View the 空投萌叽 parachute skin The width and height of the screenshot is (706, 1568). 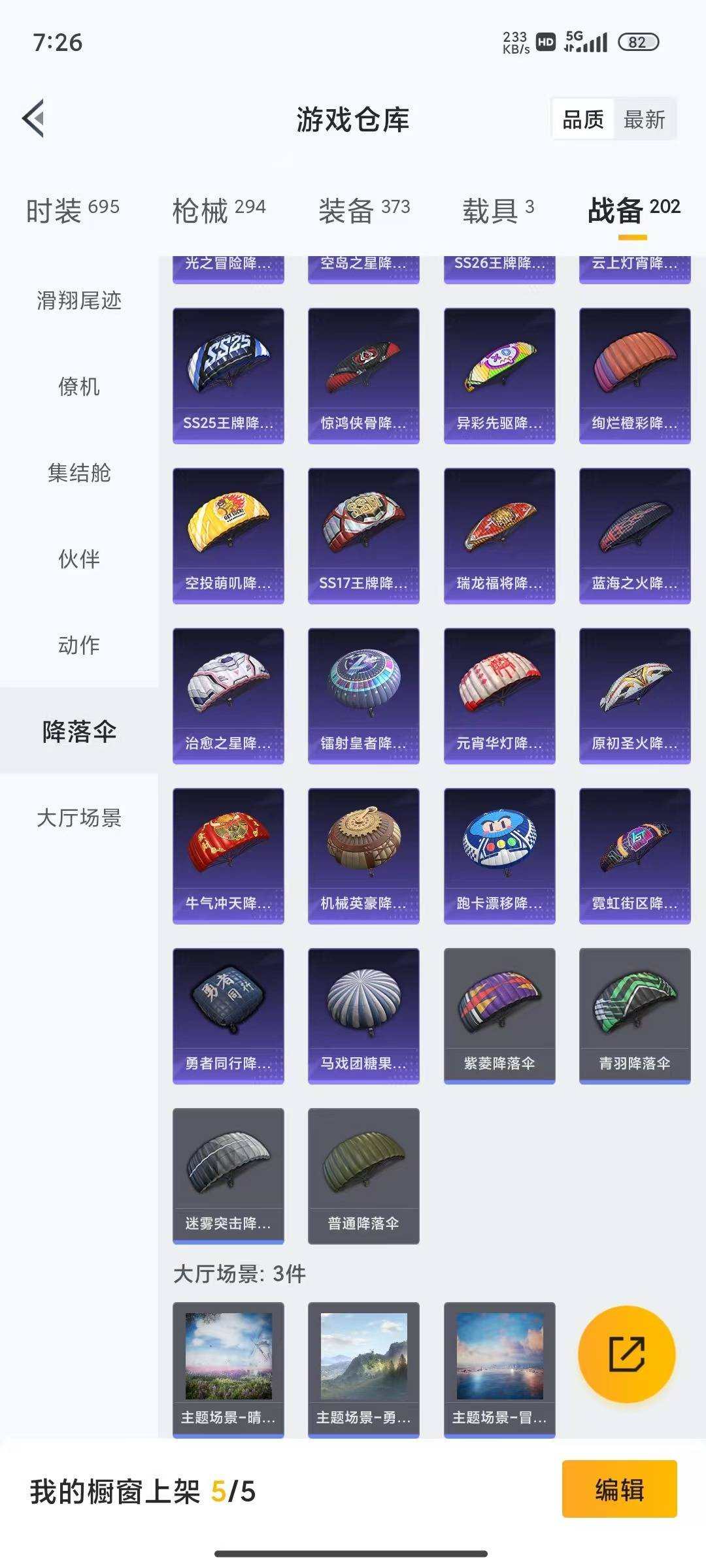click(228, 529)
